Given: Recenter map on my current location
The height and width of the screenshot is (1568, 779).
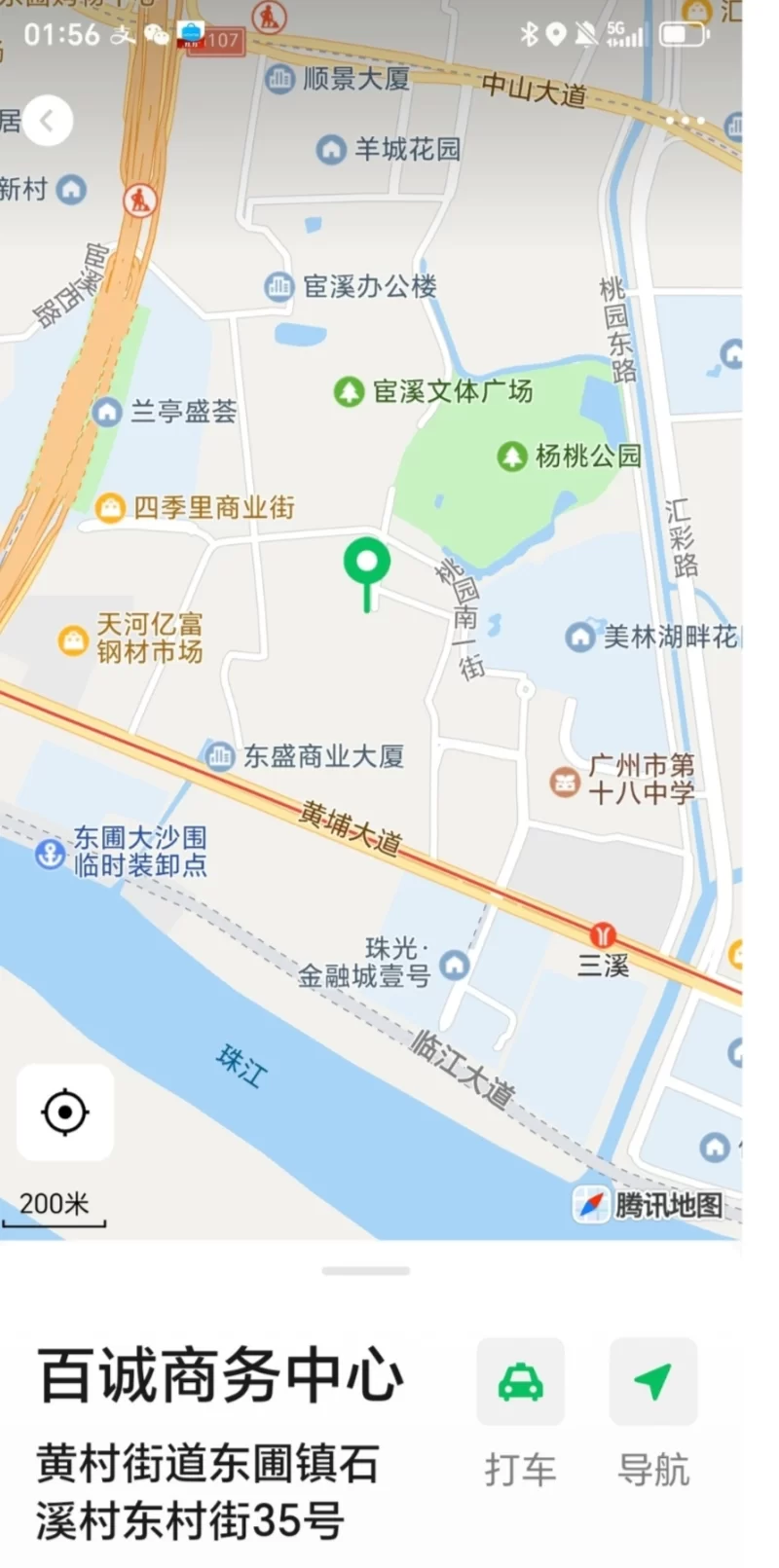Looking at the screenshot, I should tap(65, 1112).
